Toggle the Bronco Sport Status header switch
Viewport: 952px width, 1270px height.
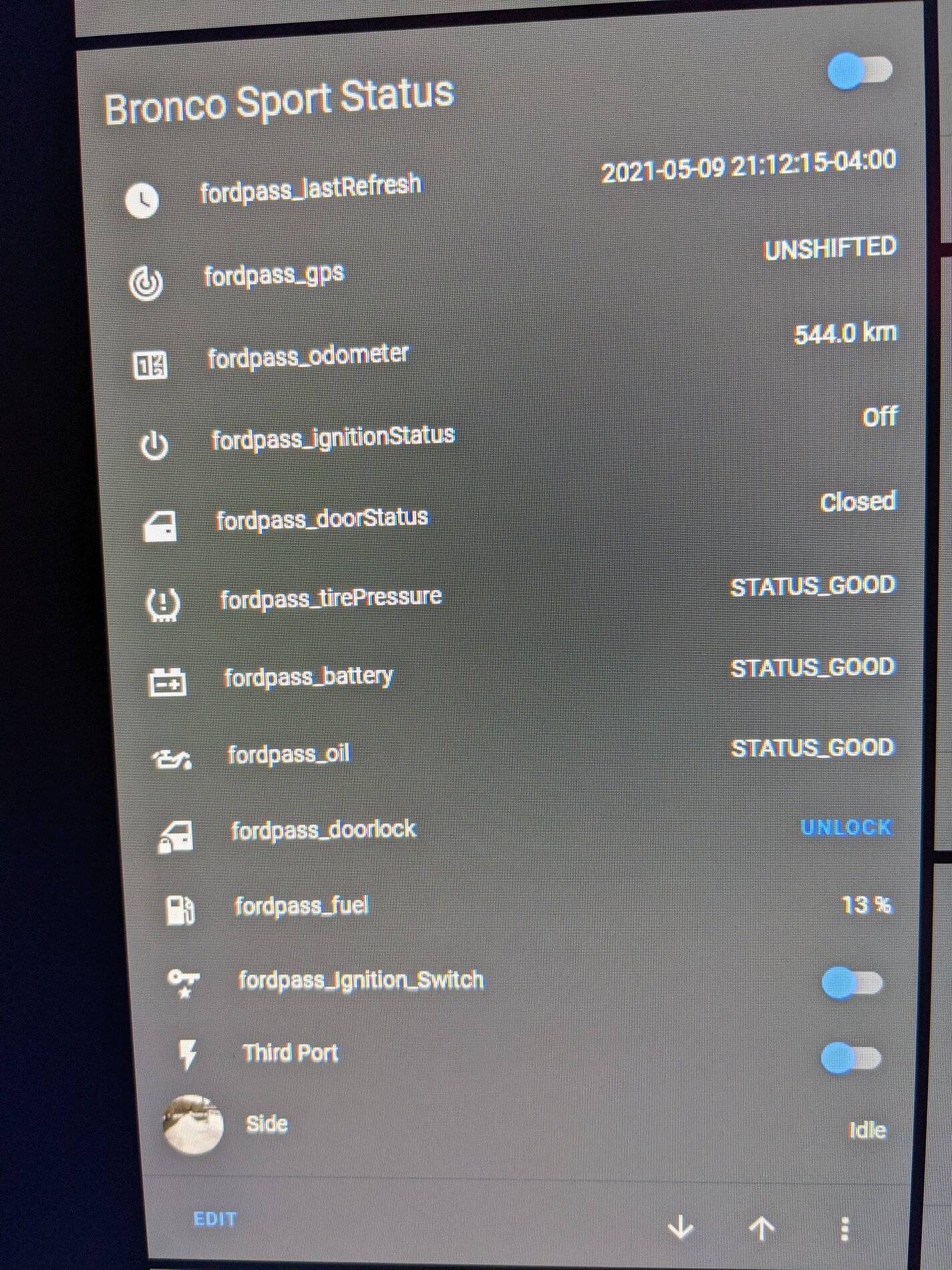pos(859,71)
